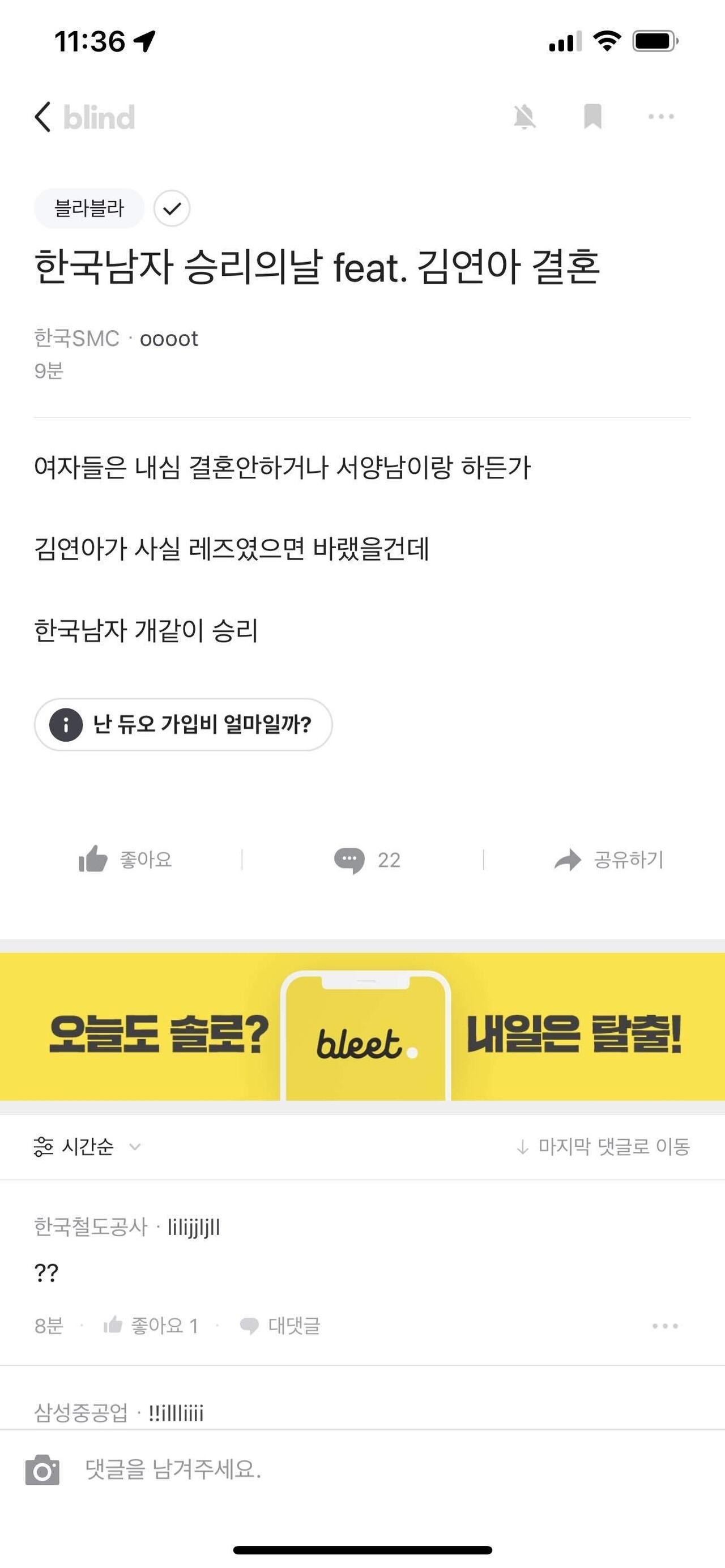Open the post options menu
This screenshot has width=725, height=1568.
coord(661,116)
